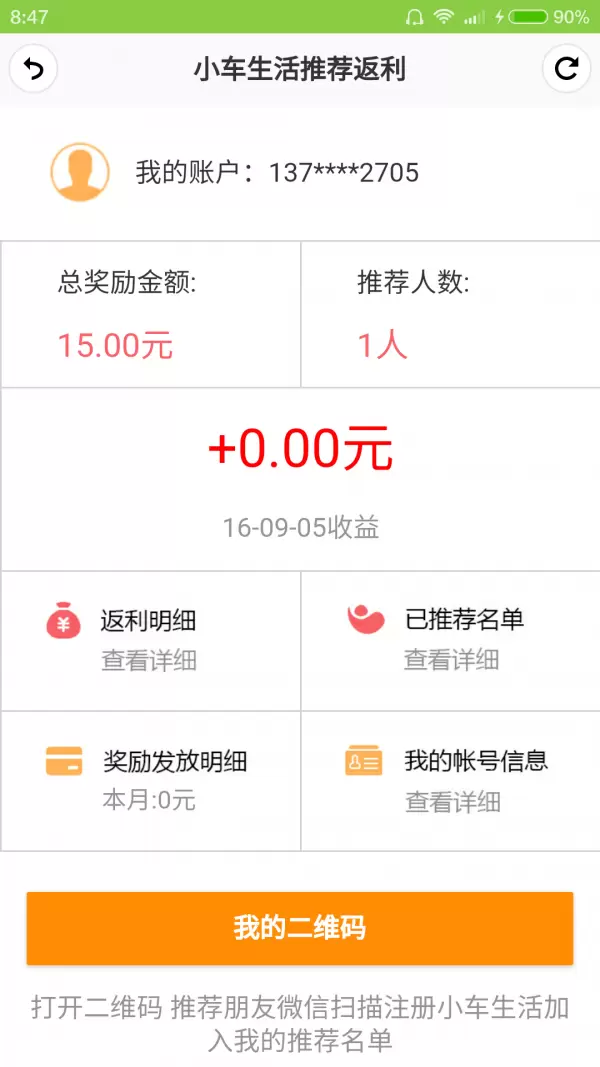This screenshot has height=1067, width=600.
Task: View the 已推荐名单 recommended list
Action: [x=450, y=641]
